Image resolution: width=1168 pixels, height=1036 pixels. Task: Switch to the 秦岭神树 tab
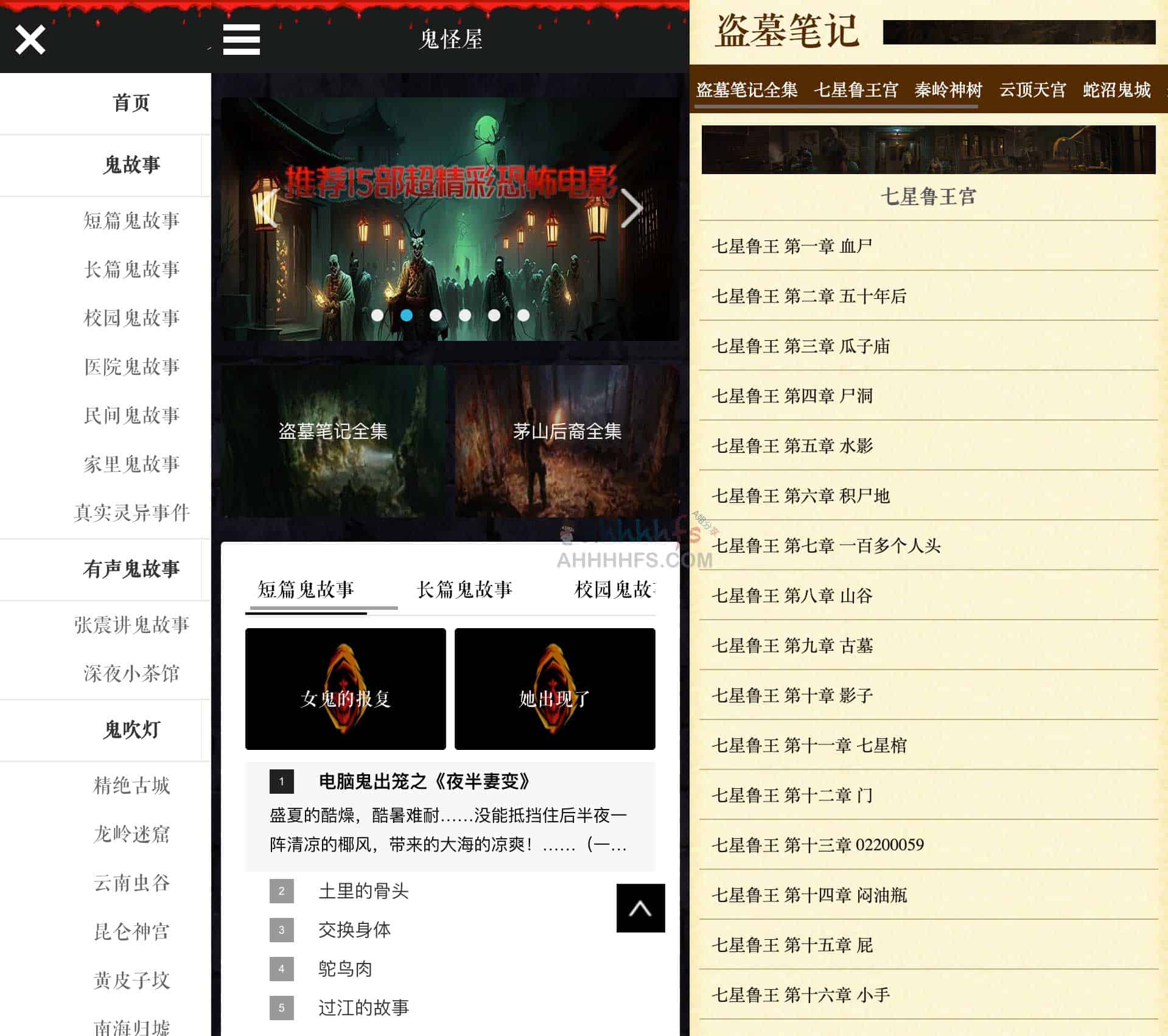point(948,90)
